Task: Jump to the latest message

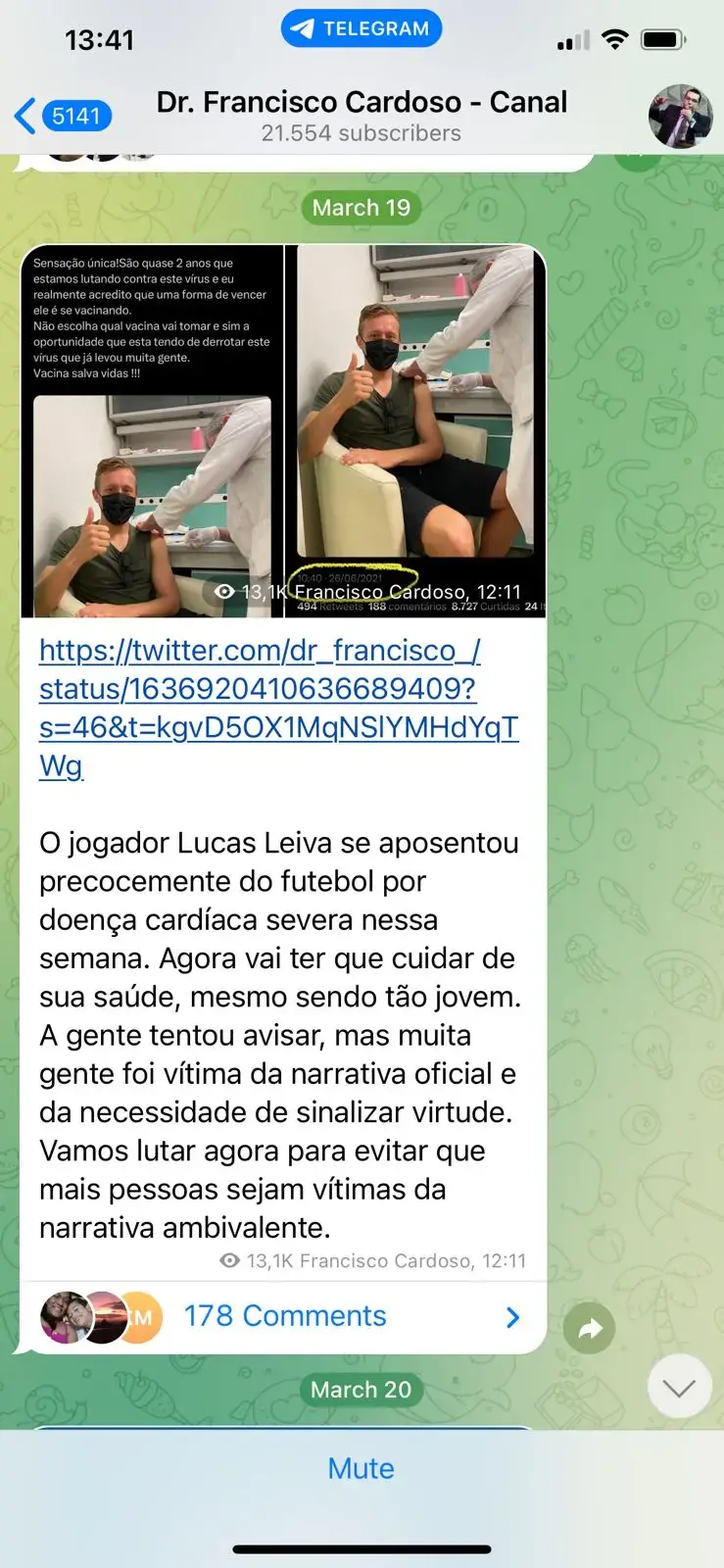Action: pos(679,1387)
